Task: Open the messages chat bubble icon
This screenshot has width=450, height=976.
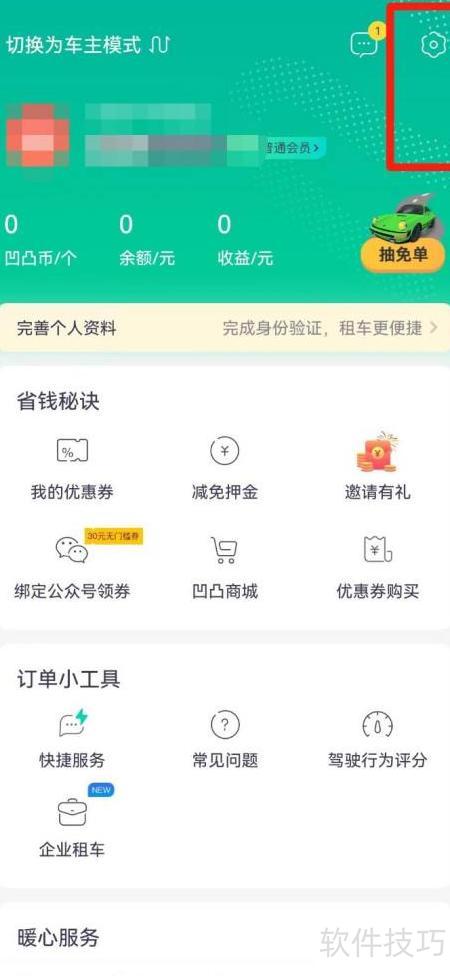Action: pyautogui.click(x=365, y=44)
